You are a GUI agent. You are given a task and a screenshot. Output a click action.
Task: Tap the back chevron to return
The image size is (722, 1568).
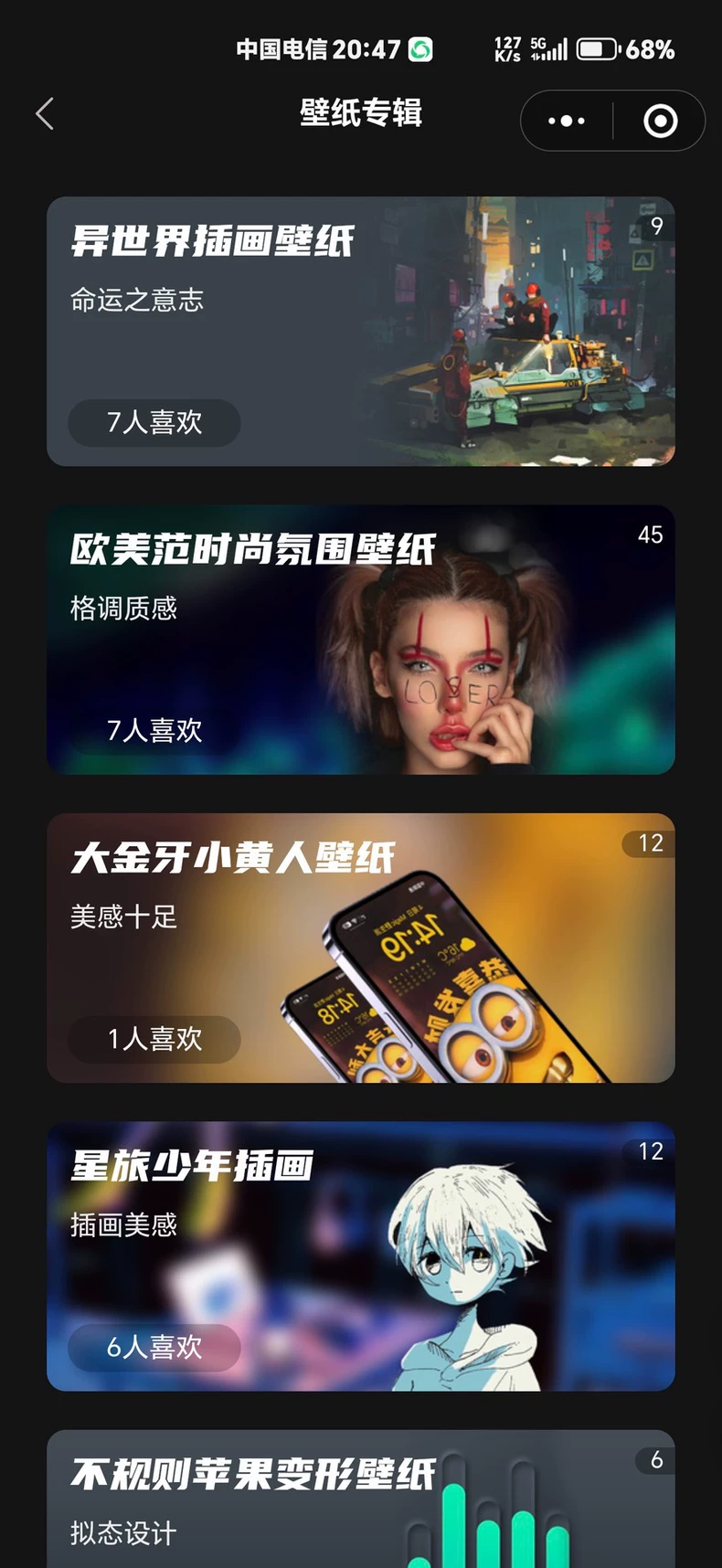click(x=44, y=112)
